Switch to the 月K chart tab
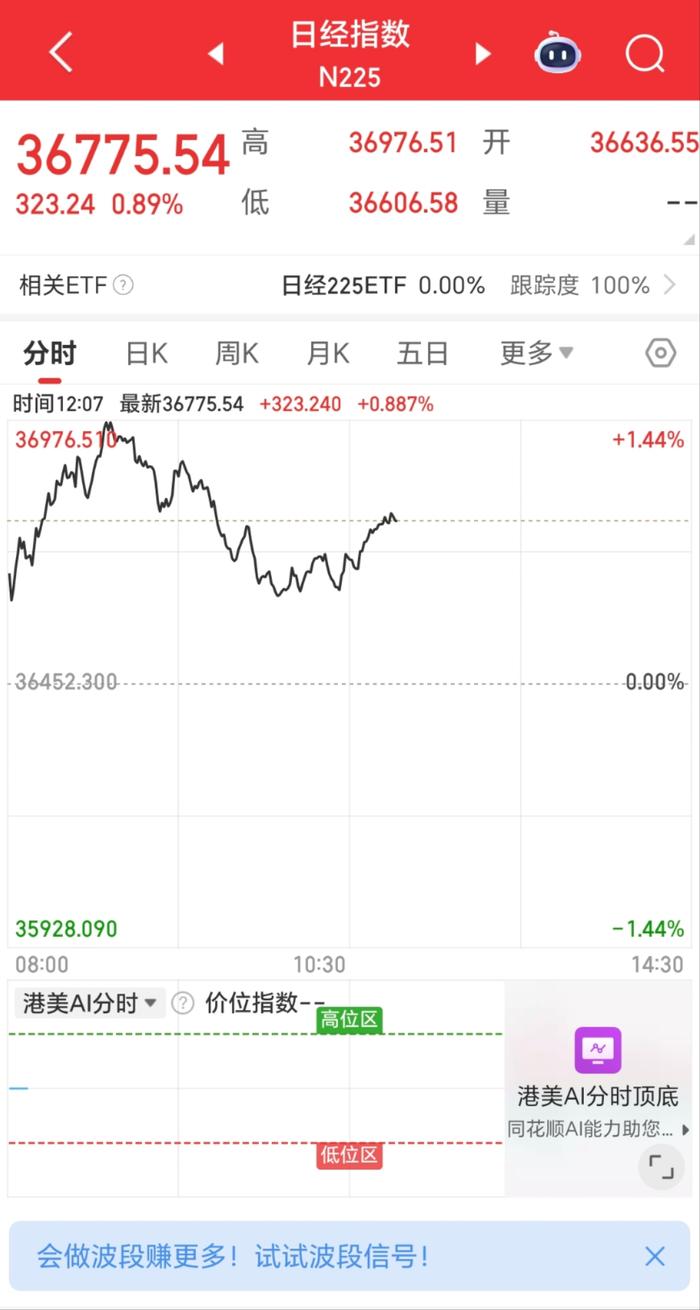 coord(328,353)
